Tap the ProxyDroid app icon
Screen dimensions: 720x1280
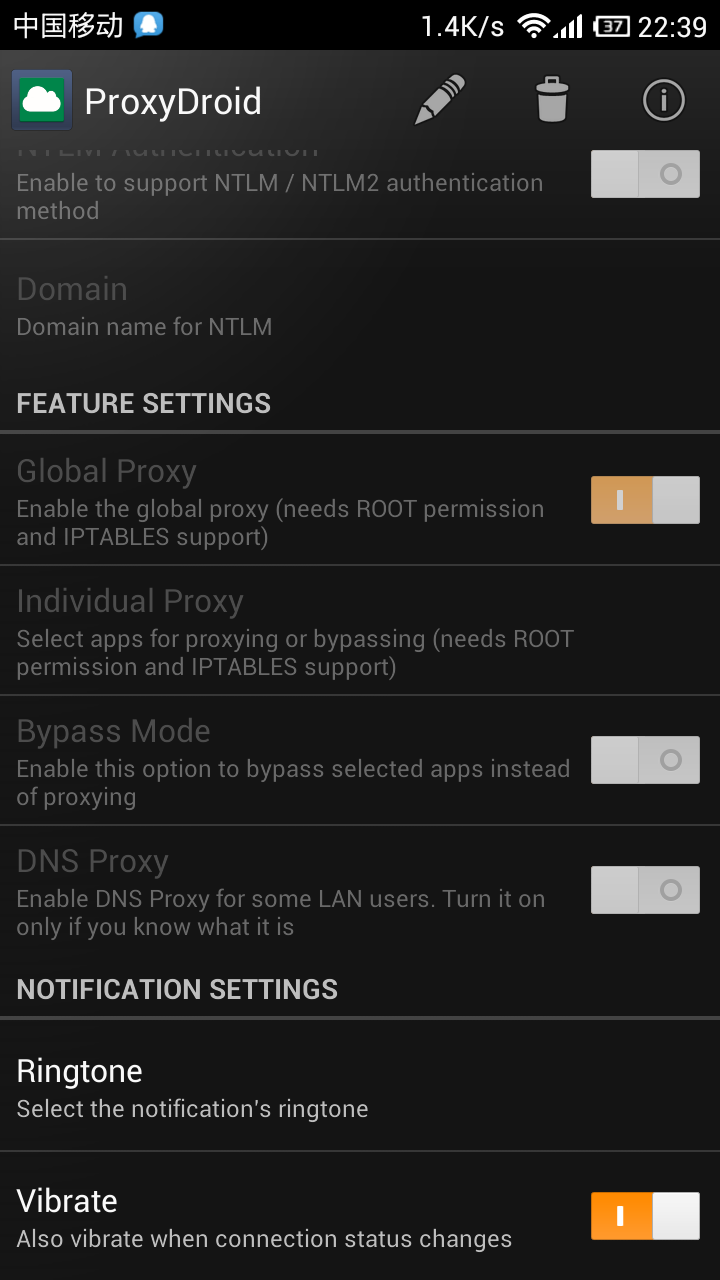(42, 100)
